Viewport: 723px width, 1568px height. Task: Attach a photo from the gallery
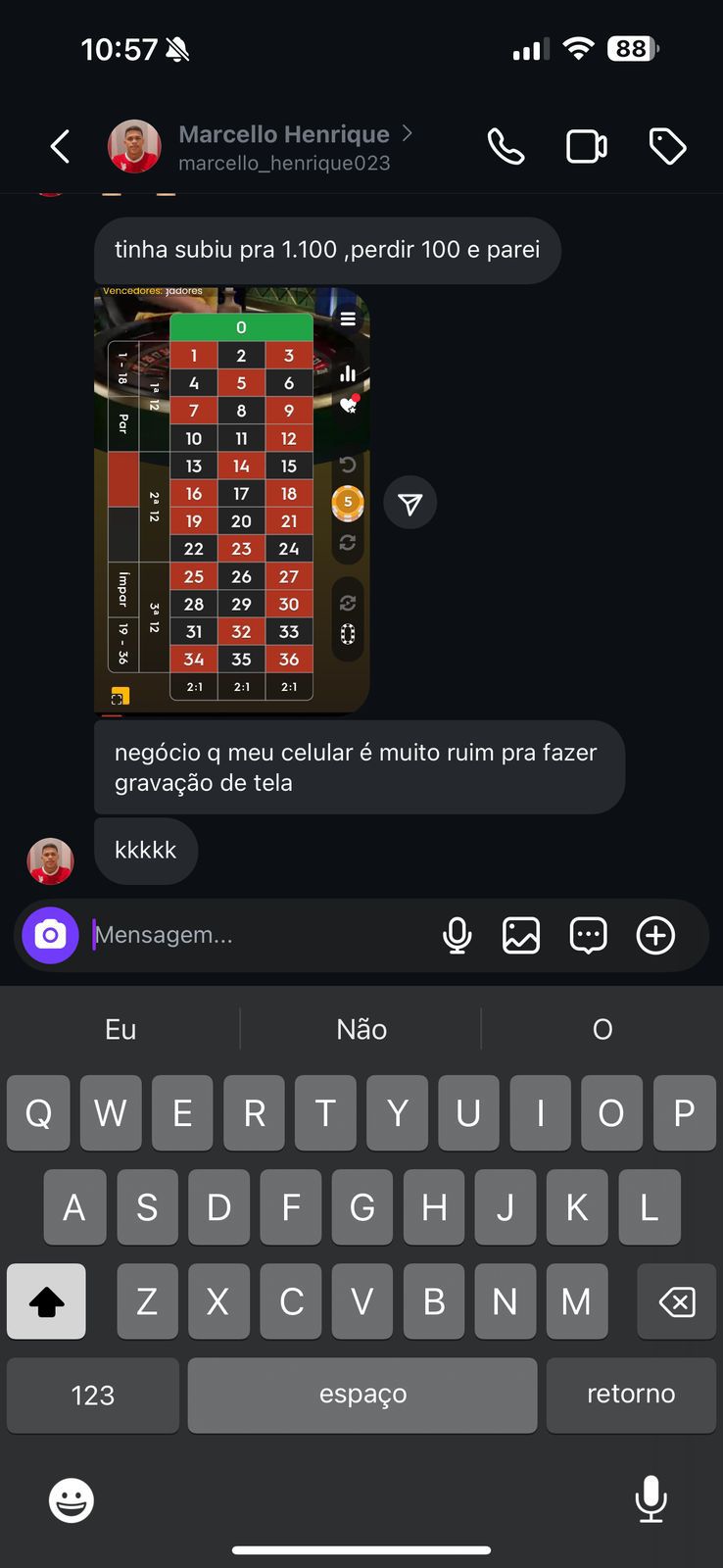[x=521, y=936]
